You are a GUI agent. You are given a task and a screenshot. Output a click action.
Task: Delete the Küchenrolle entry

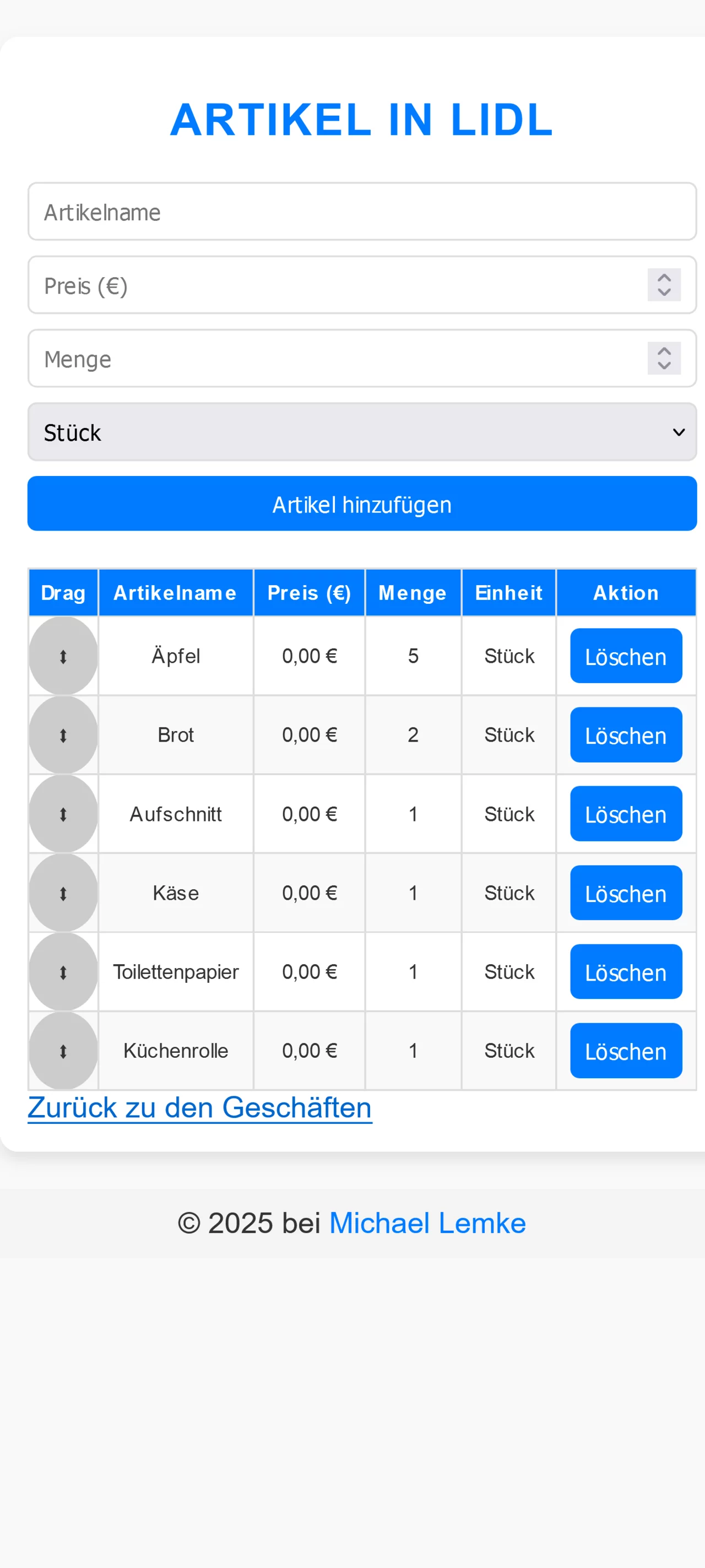(626, 1051)
